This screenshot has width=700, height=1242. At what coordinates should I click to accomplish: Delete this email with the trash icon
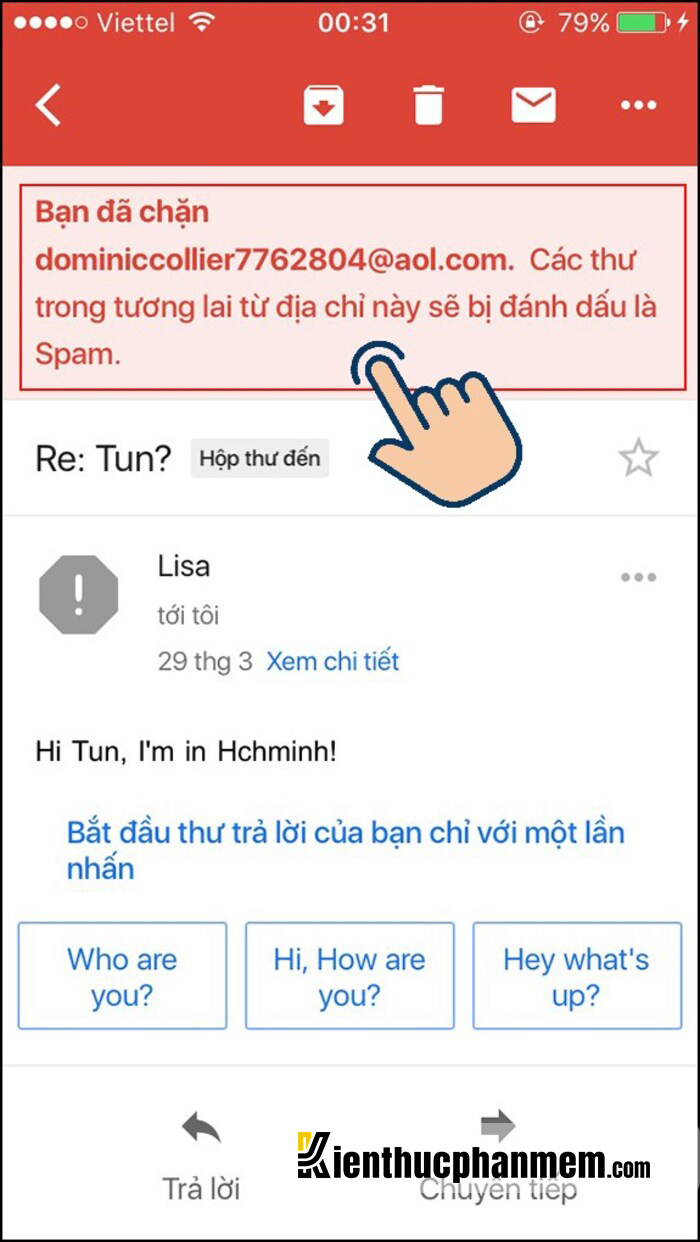pos(428,105)
